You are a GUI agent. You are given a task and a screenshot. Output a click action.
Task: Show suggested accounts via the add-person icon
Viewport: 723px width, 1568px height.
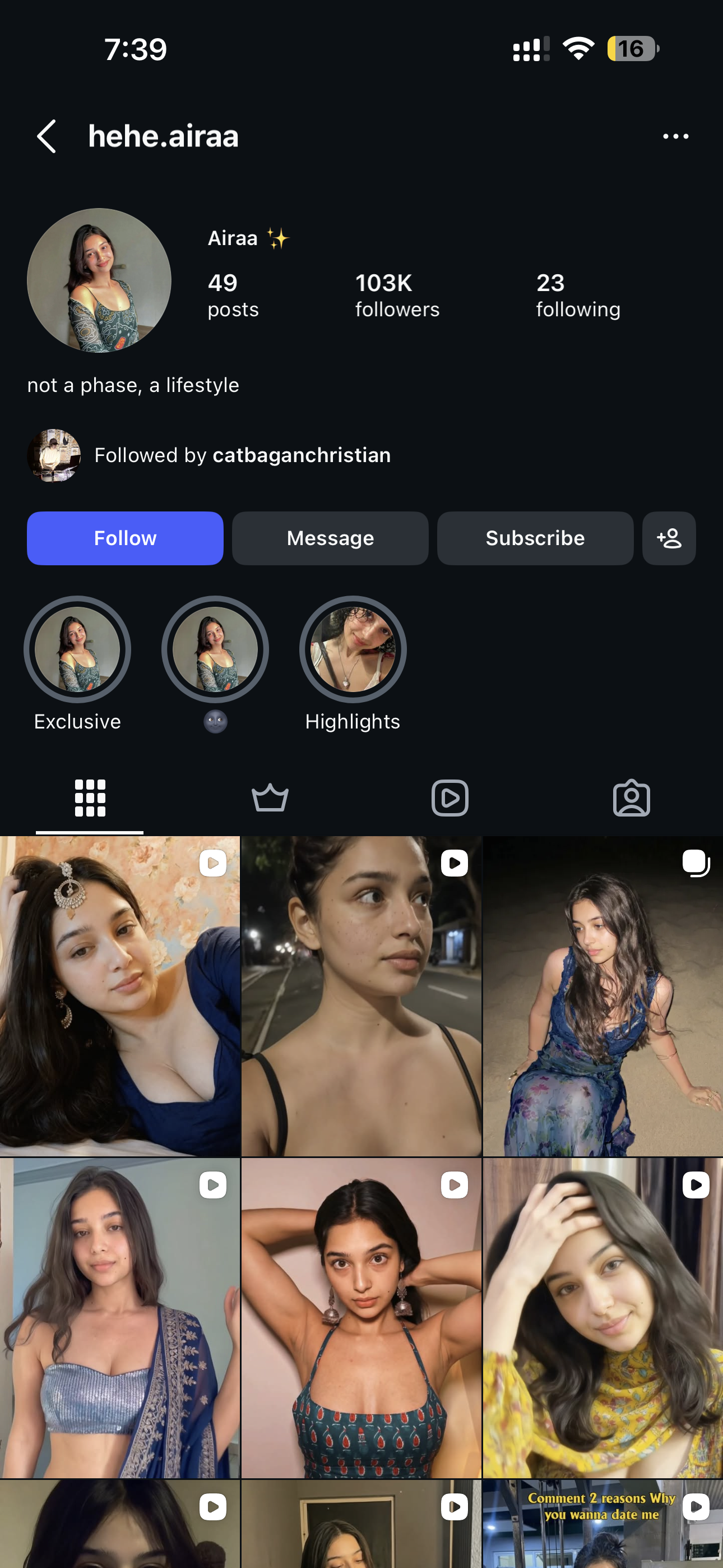(x=669, y=538)
